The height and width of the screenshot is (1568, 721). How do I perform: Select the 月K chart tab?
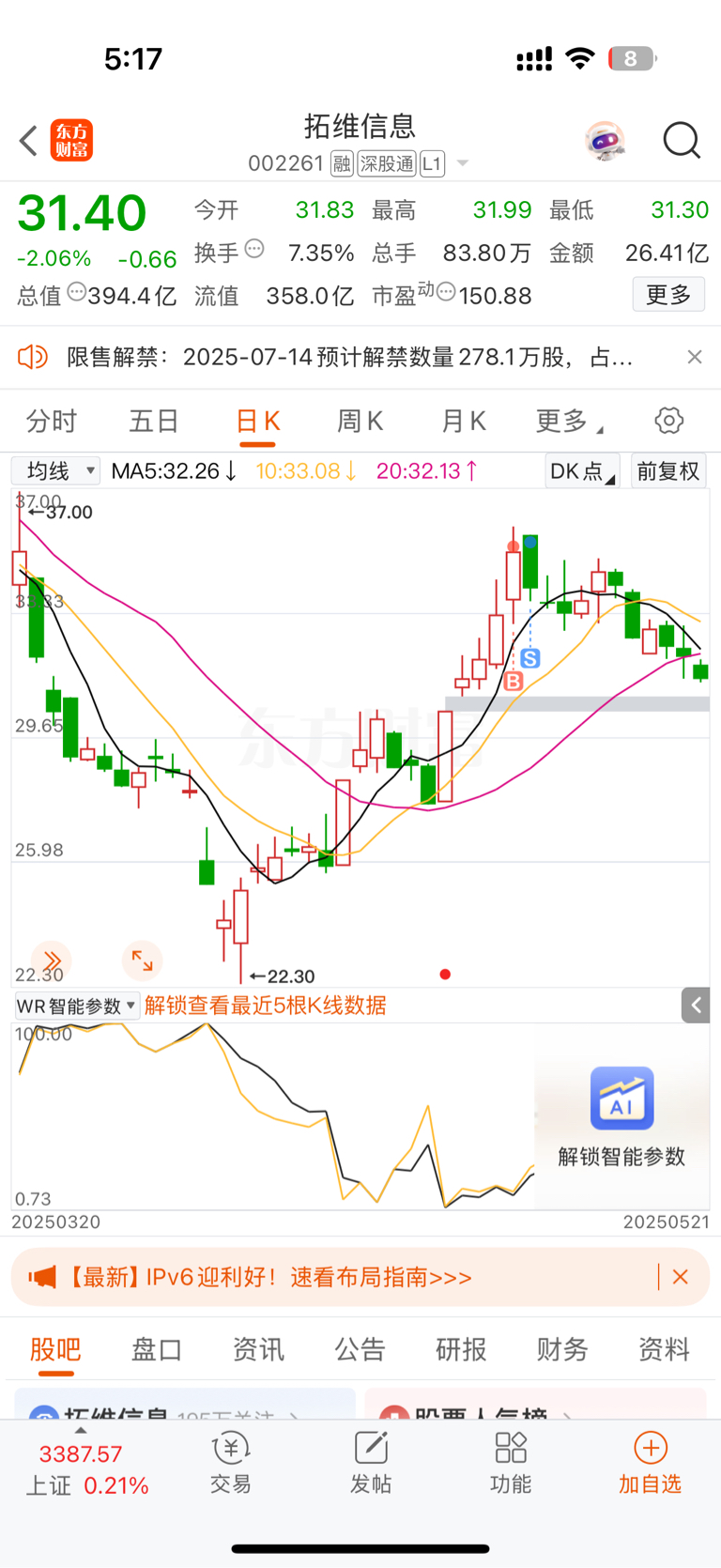tap(463, 421)
